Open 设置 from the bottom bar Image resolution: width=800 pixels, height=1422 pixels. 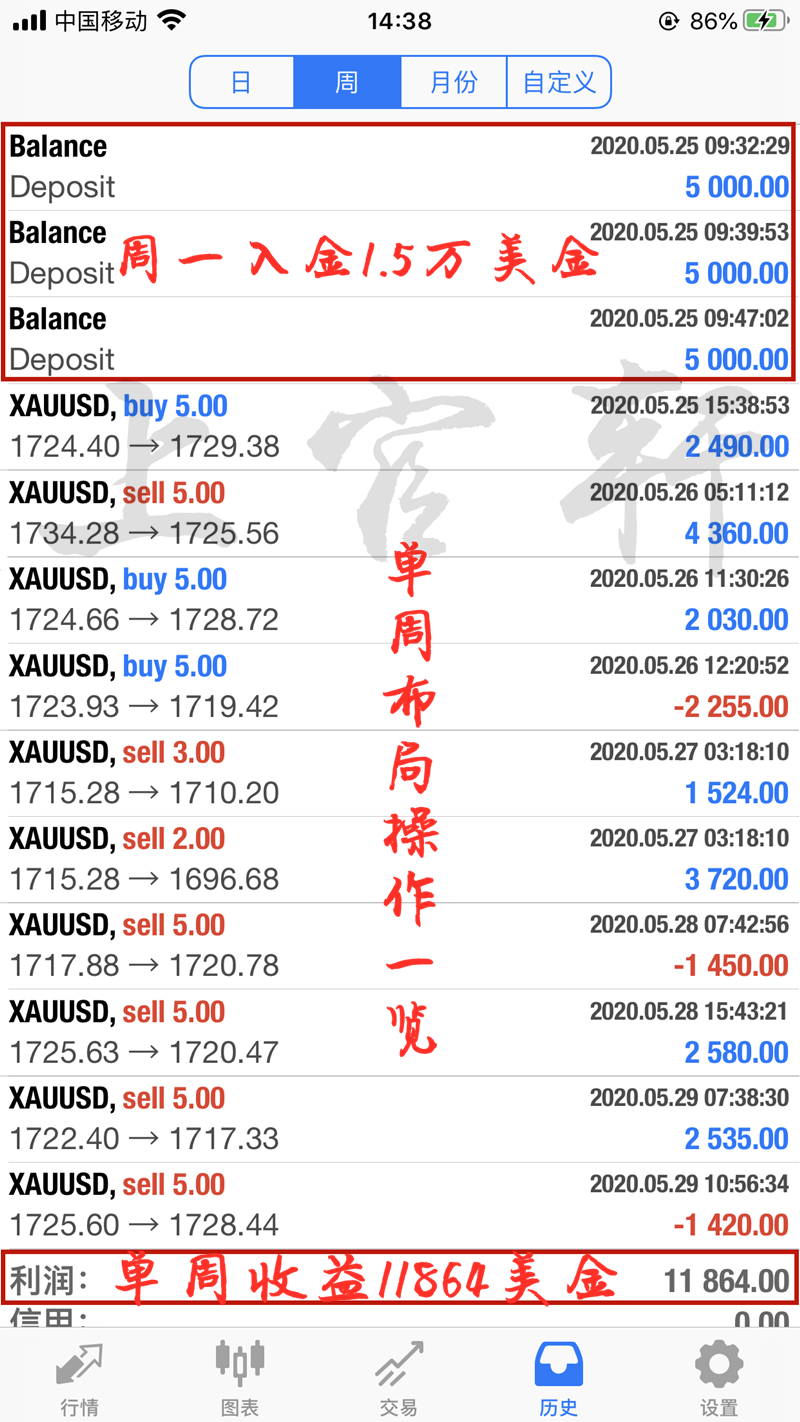[719, 1378]
